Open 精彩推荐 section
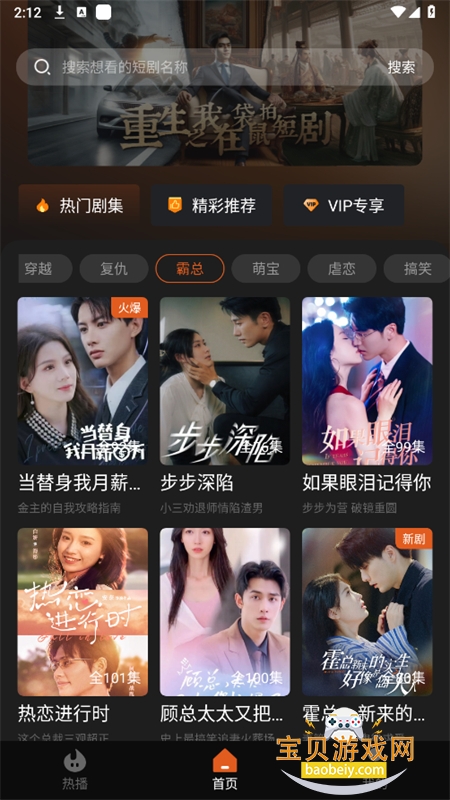The image size is (450, 800). pyautogui.click(x=211, y=206)
